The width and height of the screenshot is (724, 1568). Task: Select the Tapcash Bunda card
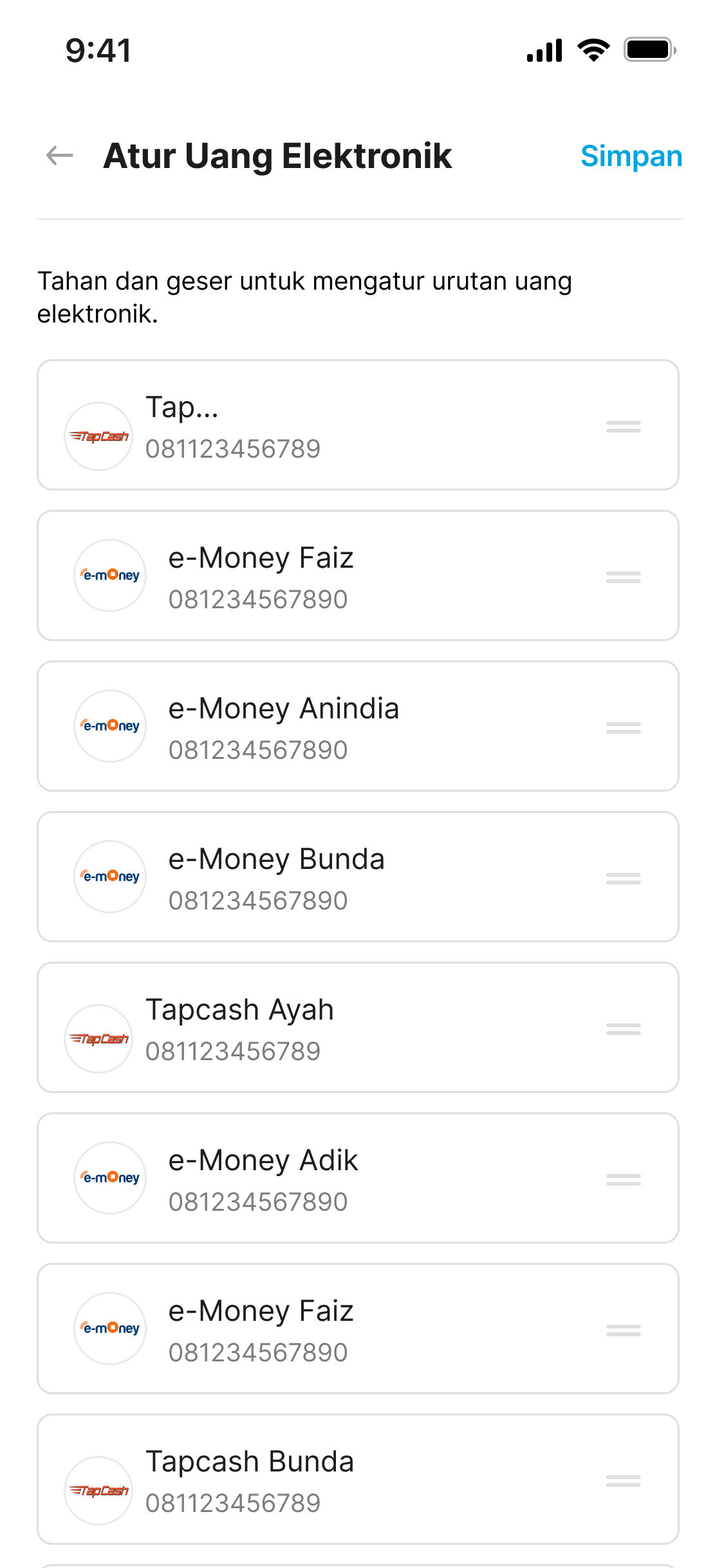(358, 1479)
